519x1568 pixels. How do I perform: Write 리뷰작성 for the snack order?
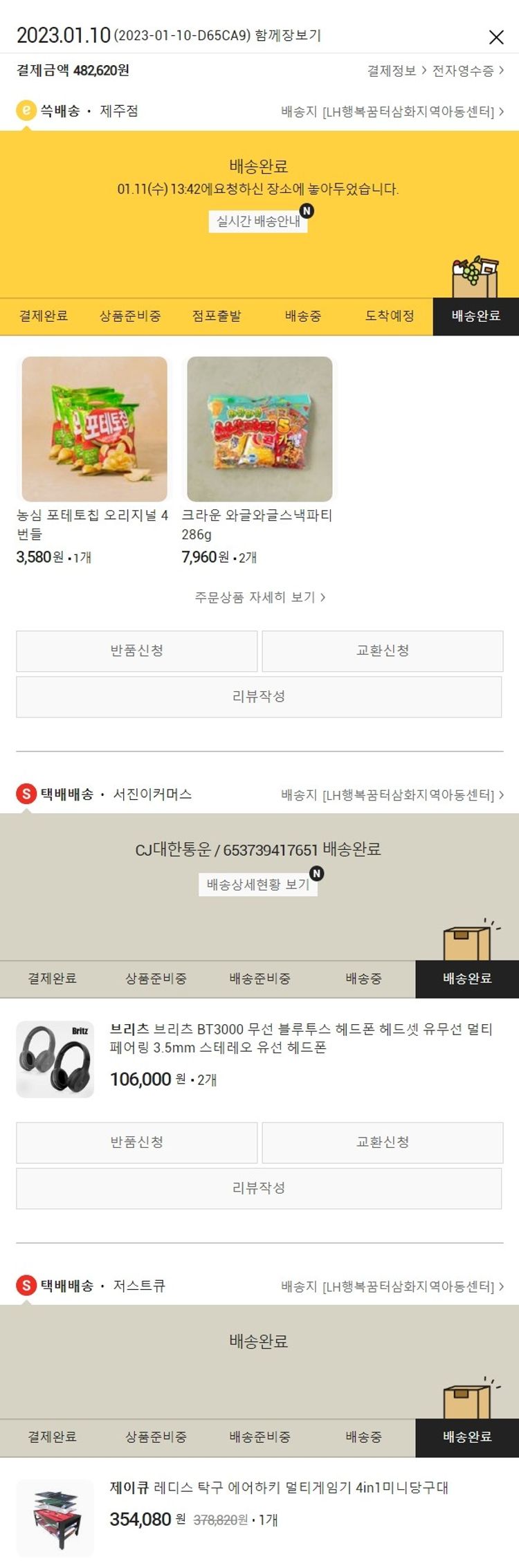pos(259,696)
